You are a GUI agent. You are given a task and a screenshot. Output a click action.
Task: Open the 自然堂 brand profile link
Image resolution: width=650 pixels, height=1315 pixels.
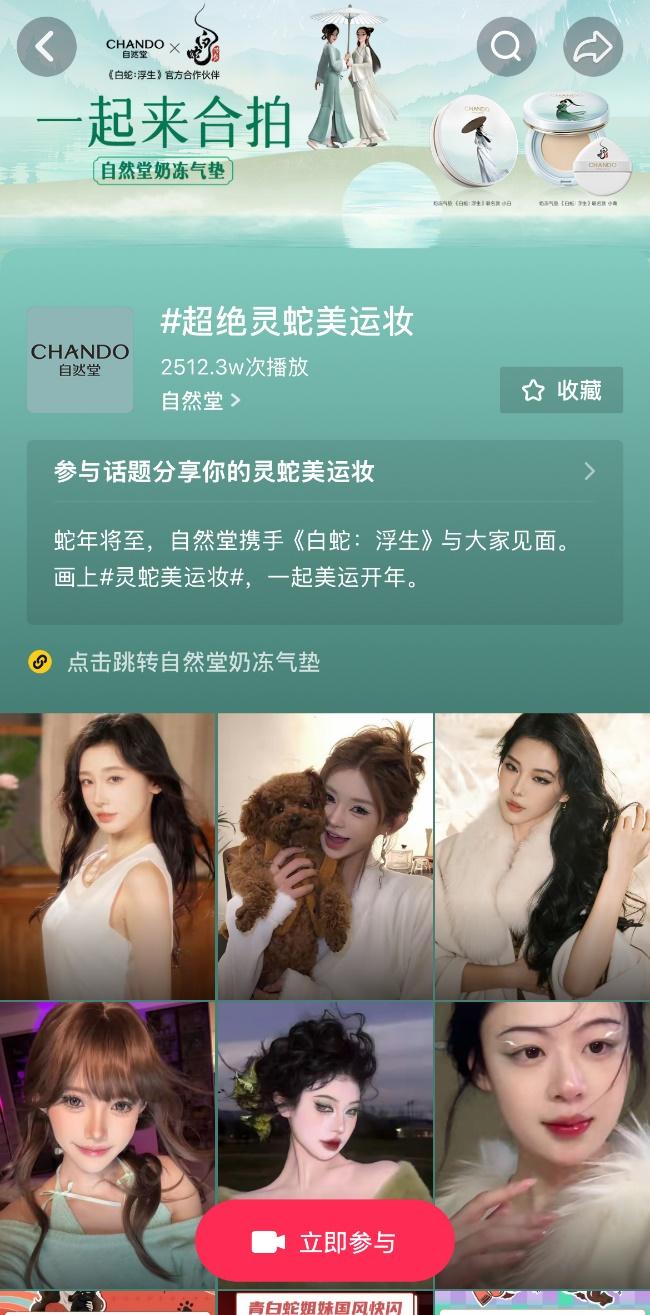click(x=200, y=401)
